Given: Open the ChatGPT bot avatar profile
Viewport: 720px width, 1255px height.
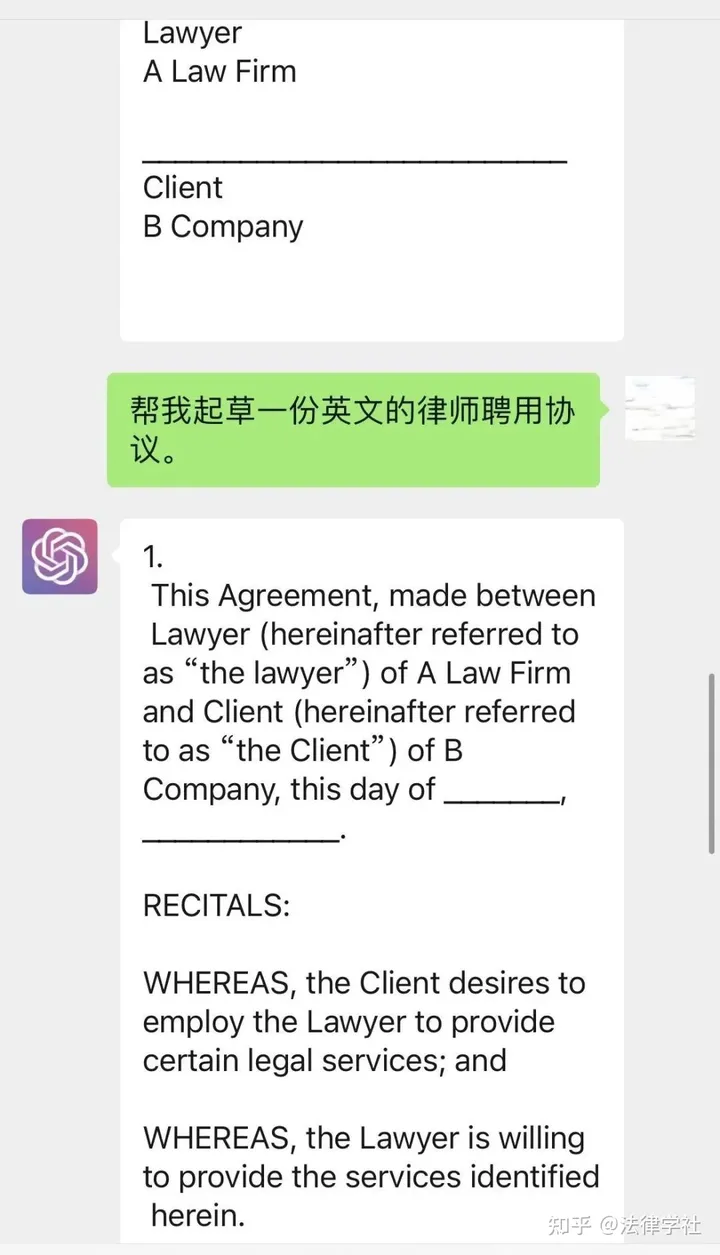Looking at the screenshot, I should click(x=60, y=557).
